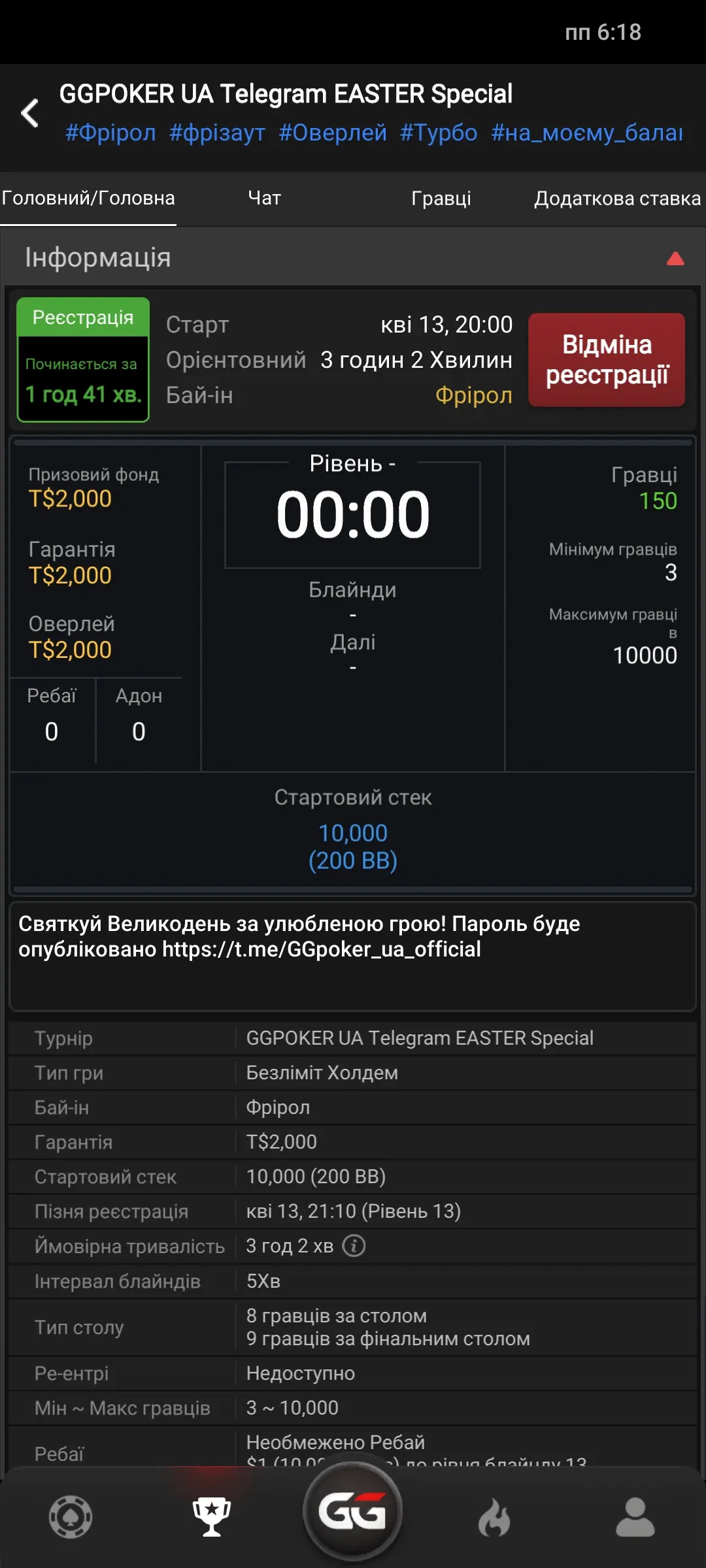
Task: Switch to the Додаткова ставка tab
Action: coord(616,198)
